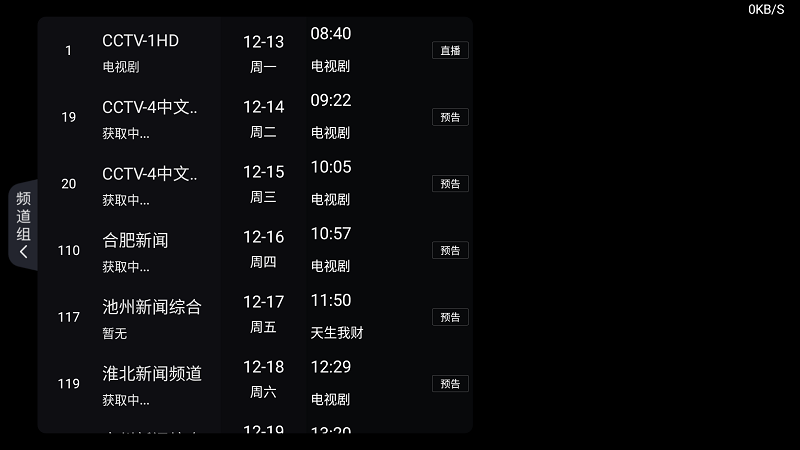Tap 直播 on the 08:40 program
This screenshot has width=800, height=450.
click(450, 50)
